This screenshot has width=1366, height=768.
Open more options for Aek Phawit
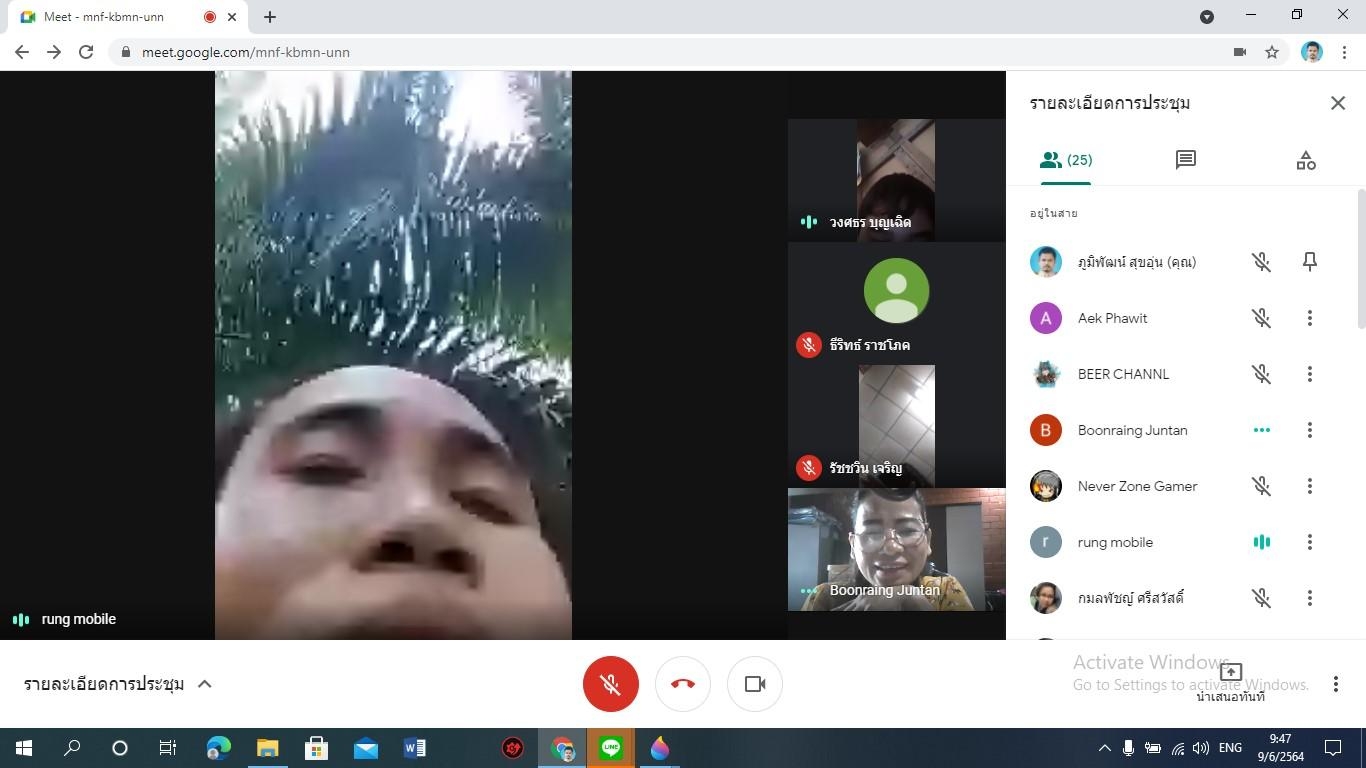(1309, 318)
